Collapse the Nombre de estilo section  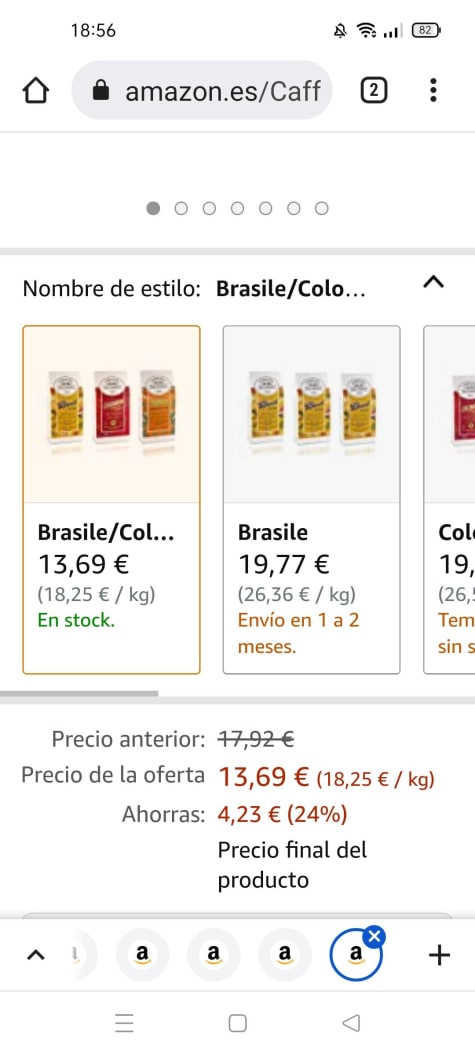(433, 282)
